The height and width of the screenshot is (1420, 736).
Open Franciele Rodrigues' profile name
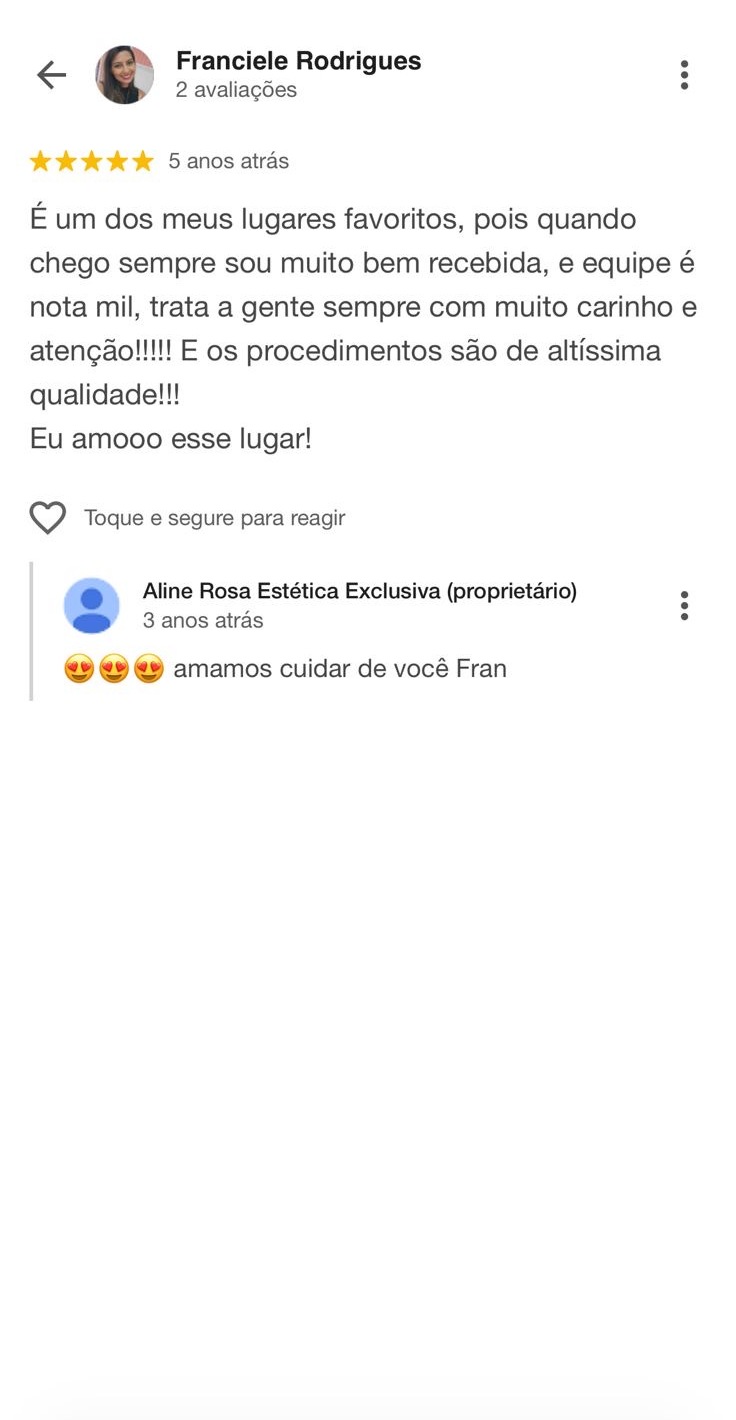[x=298, y=60]
